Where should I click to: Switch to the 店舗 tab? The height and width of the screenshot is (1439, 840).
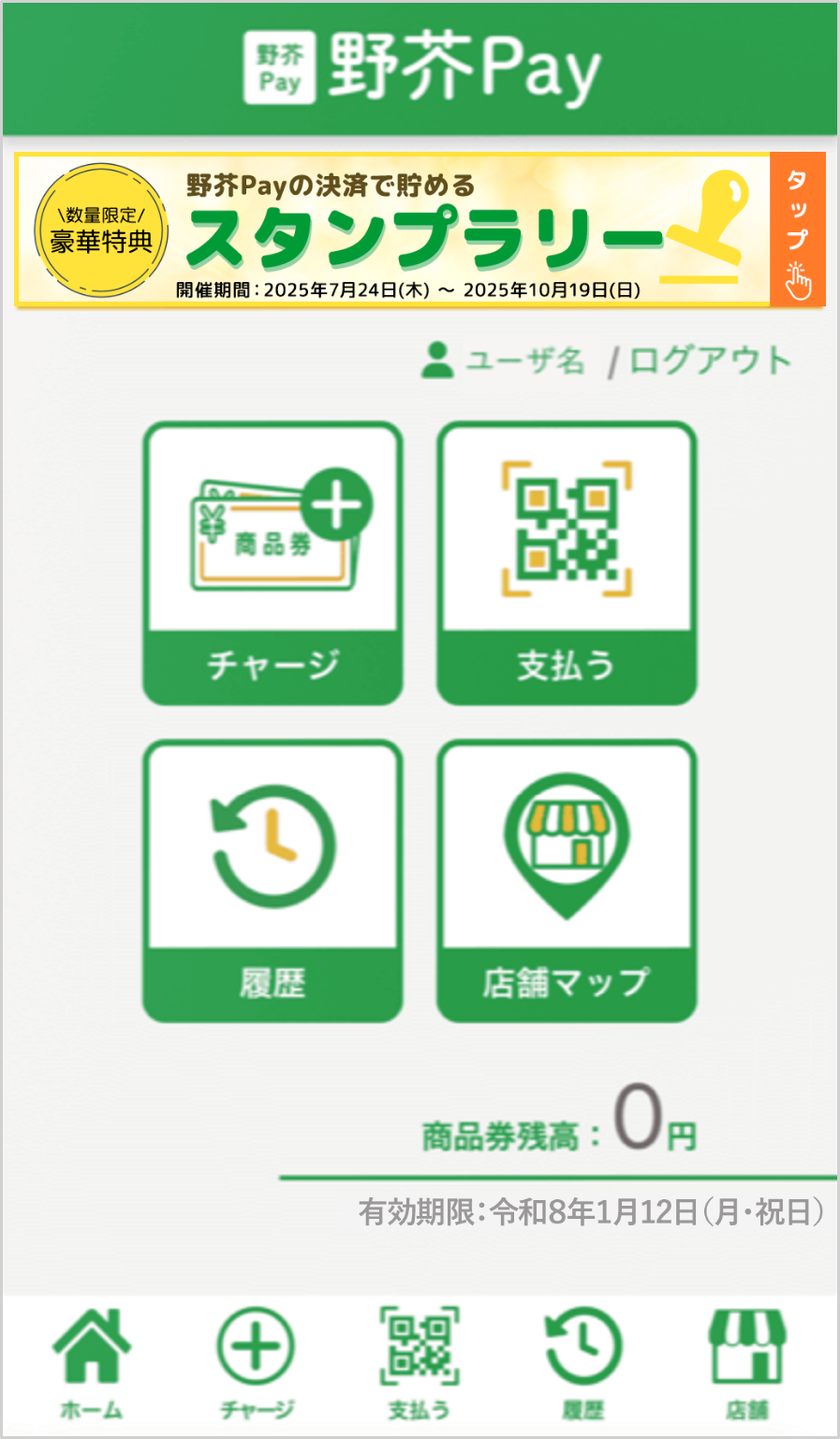click(746, 1363)
